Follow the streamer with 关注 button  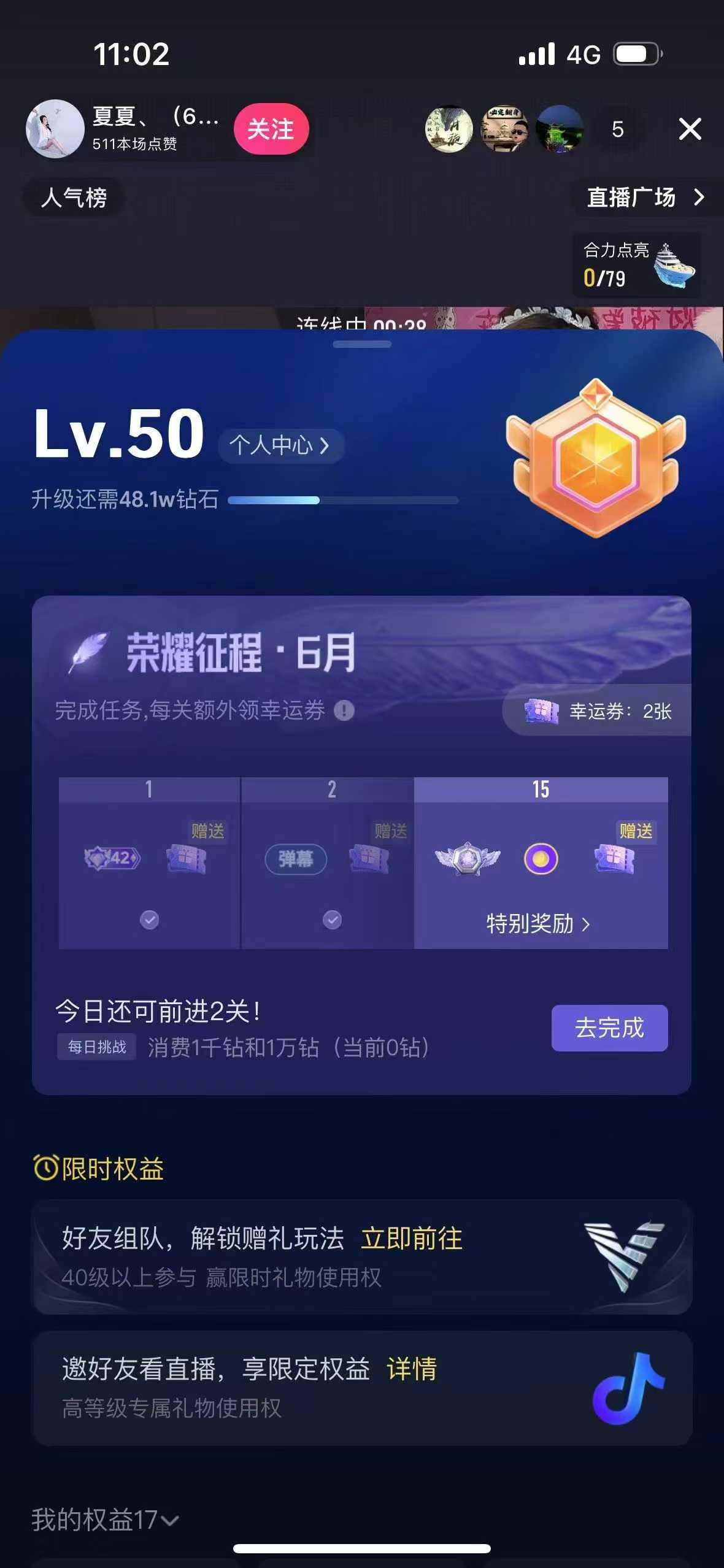click(271, 129)
